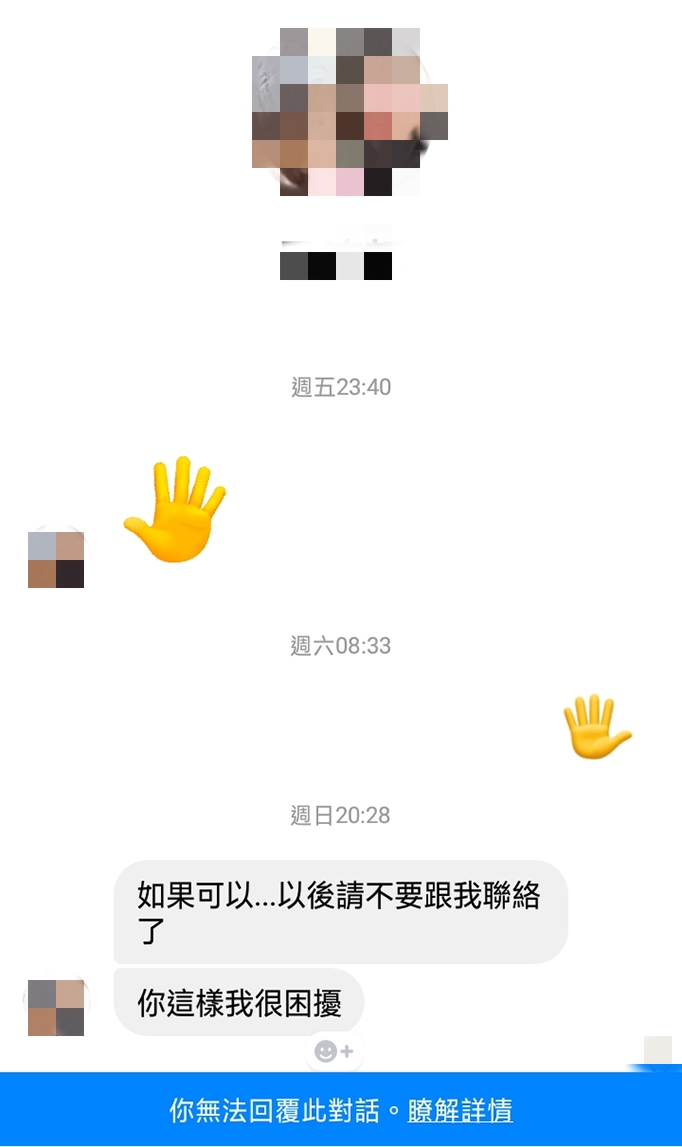Screen dimensions: 682x1147
Task: Open the contact's large profile picture
Action: (349, 111)
